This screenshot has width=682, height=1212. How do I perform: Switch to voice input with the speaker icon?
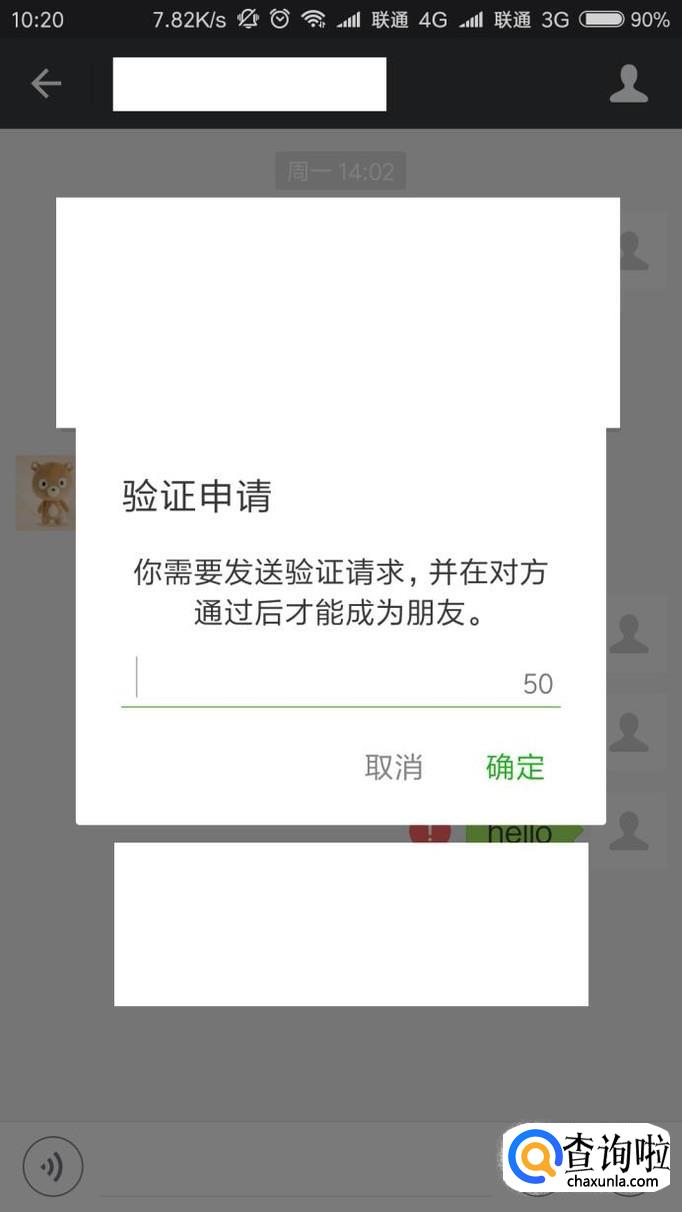tap(52, 1166)
